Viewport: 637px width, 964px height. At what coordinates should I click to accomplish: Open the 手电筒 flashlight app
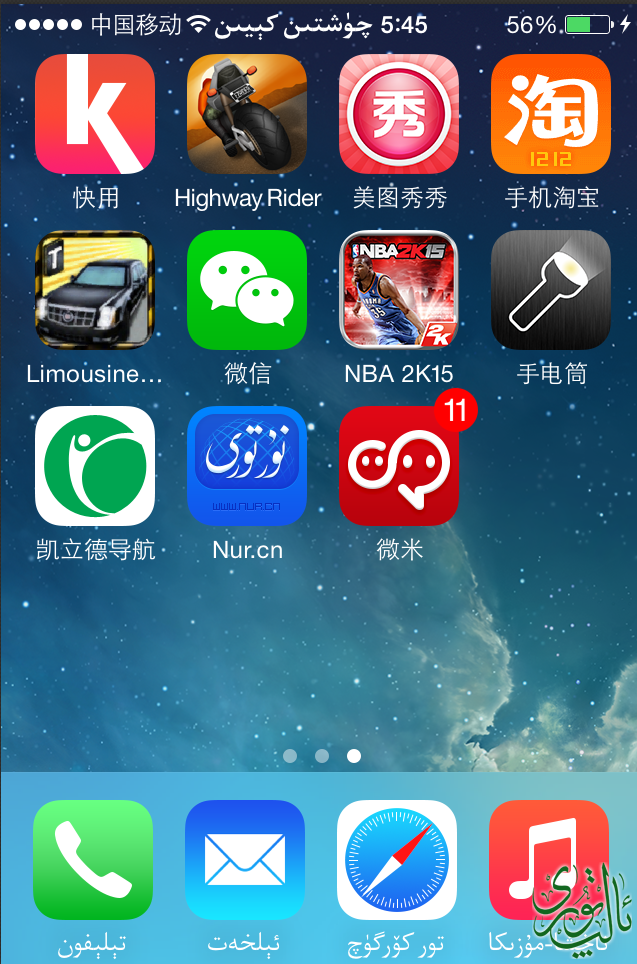551,290
